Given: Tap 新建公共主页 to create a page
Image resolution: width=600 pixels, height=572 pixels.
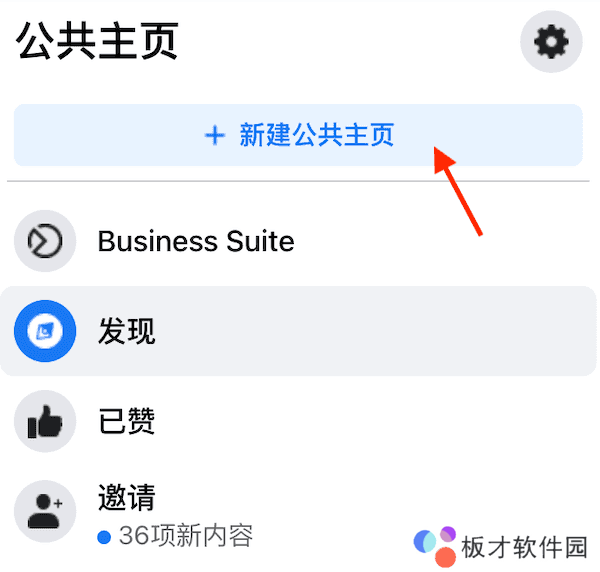Looking at the screenshot, I should (x=298, y=135).
